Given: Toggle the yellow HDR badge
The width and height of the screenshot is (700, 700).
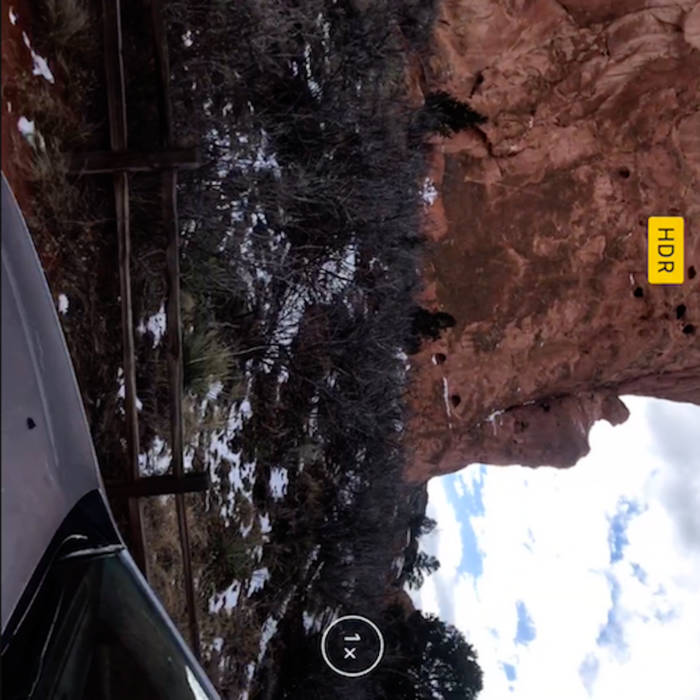Looking at the screenshot, I should (x=665, y=250).
